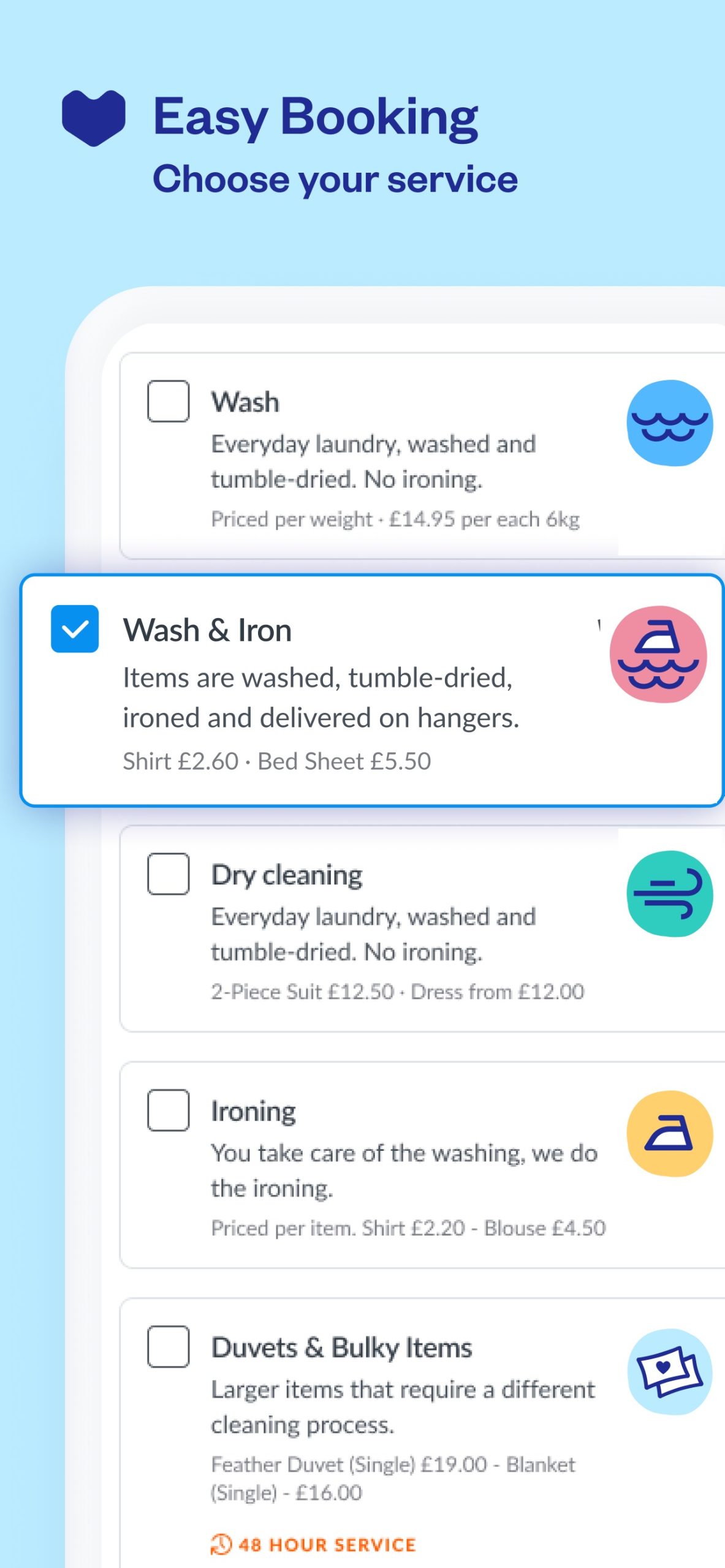Click the orange clock icon for 48 hour service

point(219,1544)
